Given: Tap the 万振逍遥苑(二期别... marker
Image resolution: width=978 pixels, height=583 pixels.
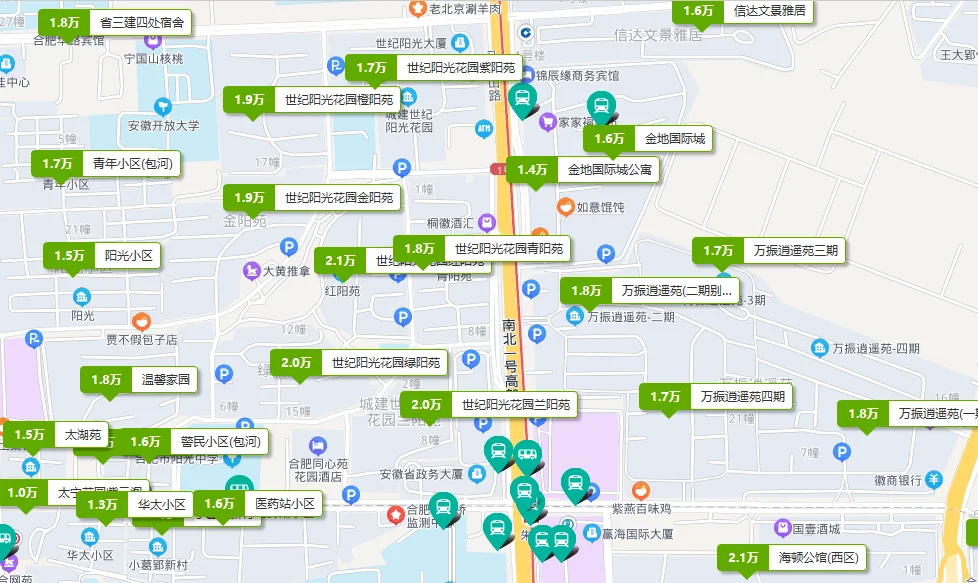Looking at the screenshot, I should (651, 291).
